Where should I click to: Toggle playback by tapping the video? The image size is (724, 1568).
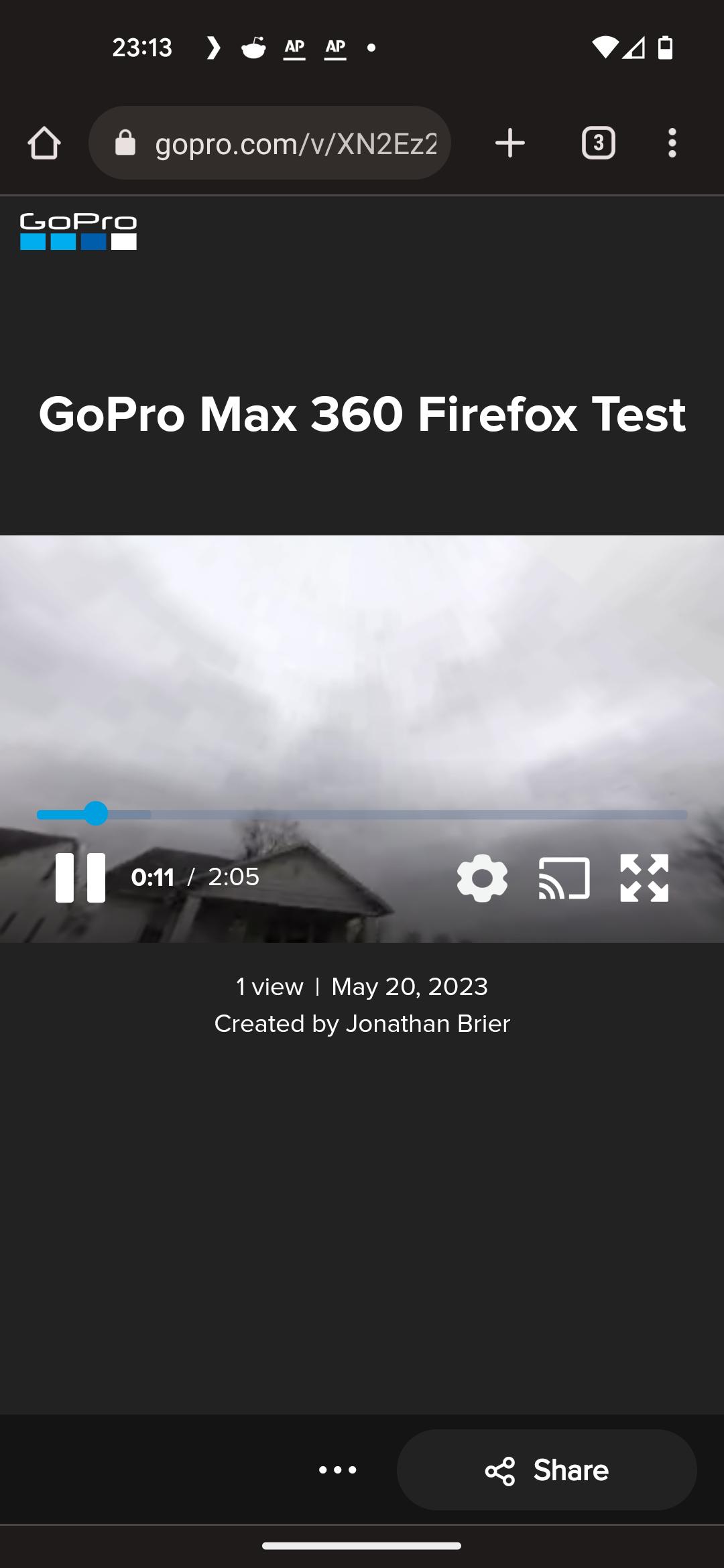(x=362, y=670)
